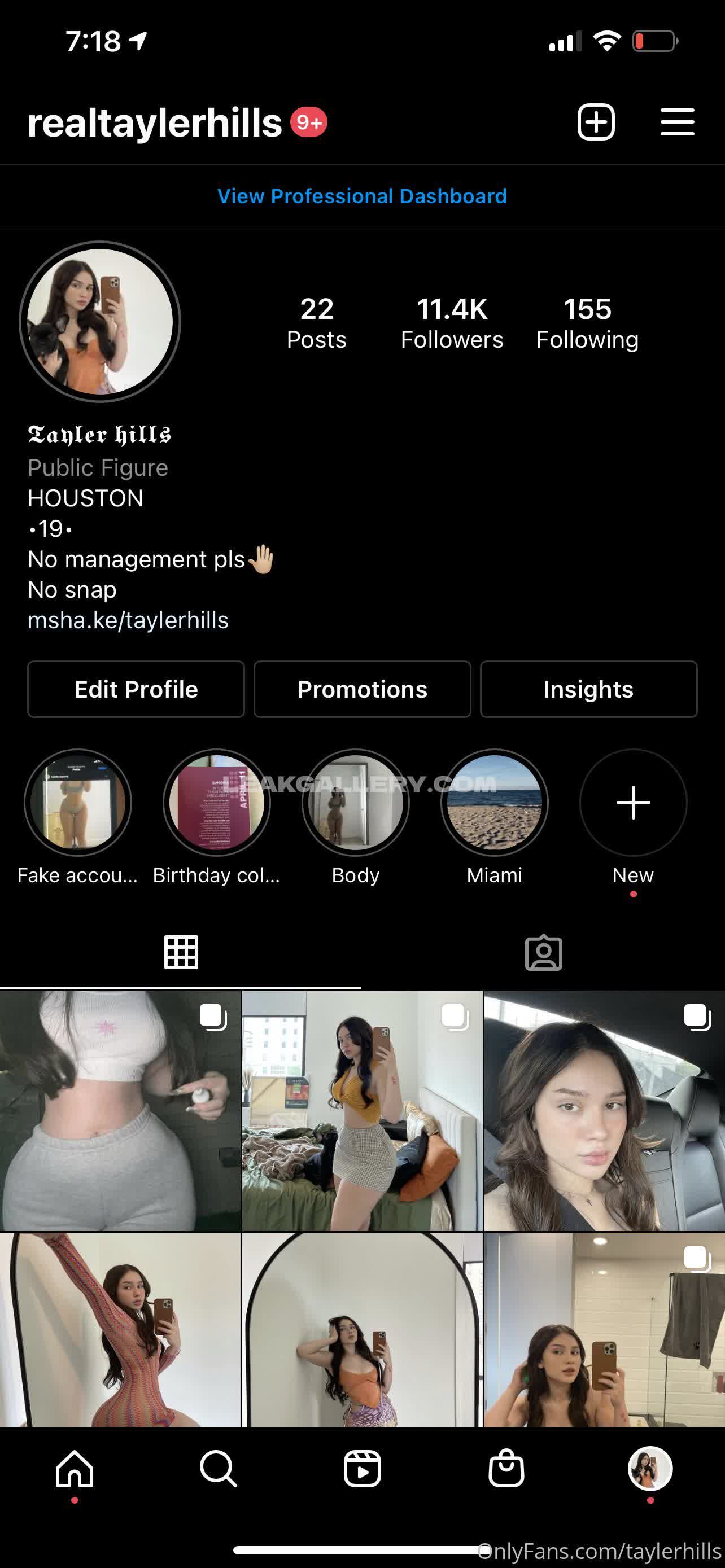Open the car selfie post in the grid
This screenshot has width=725, height=1568.
[x=604, y=1110]
